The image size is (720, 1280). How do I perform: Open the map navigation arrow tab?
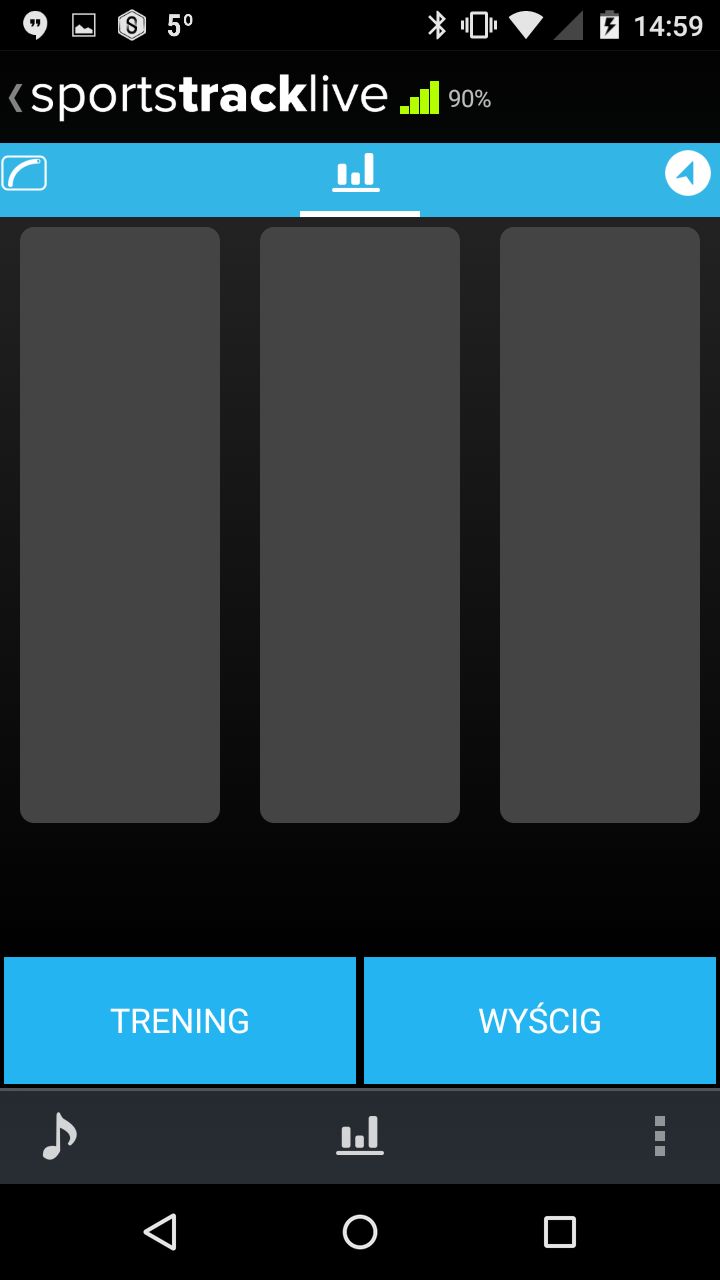click(688, 174)
